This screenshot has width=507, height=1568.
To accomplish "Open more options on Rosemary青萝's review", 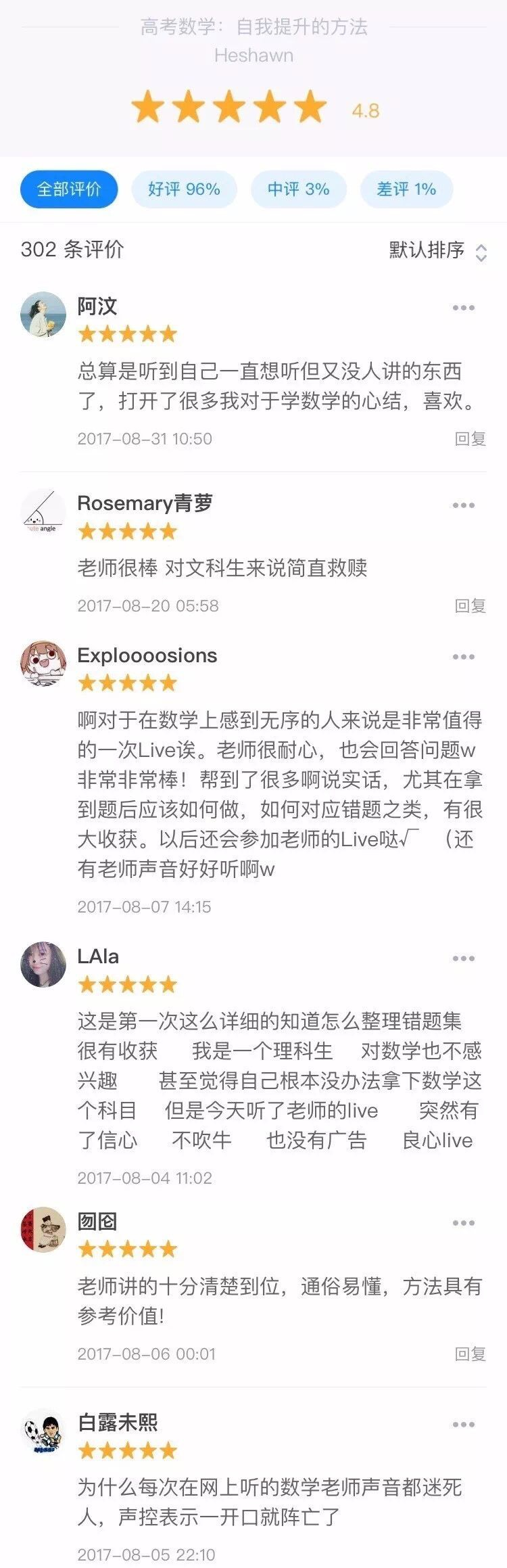I will (463, 505).
